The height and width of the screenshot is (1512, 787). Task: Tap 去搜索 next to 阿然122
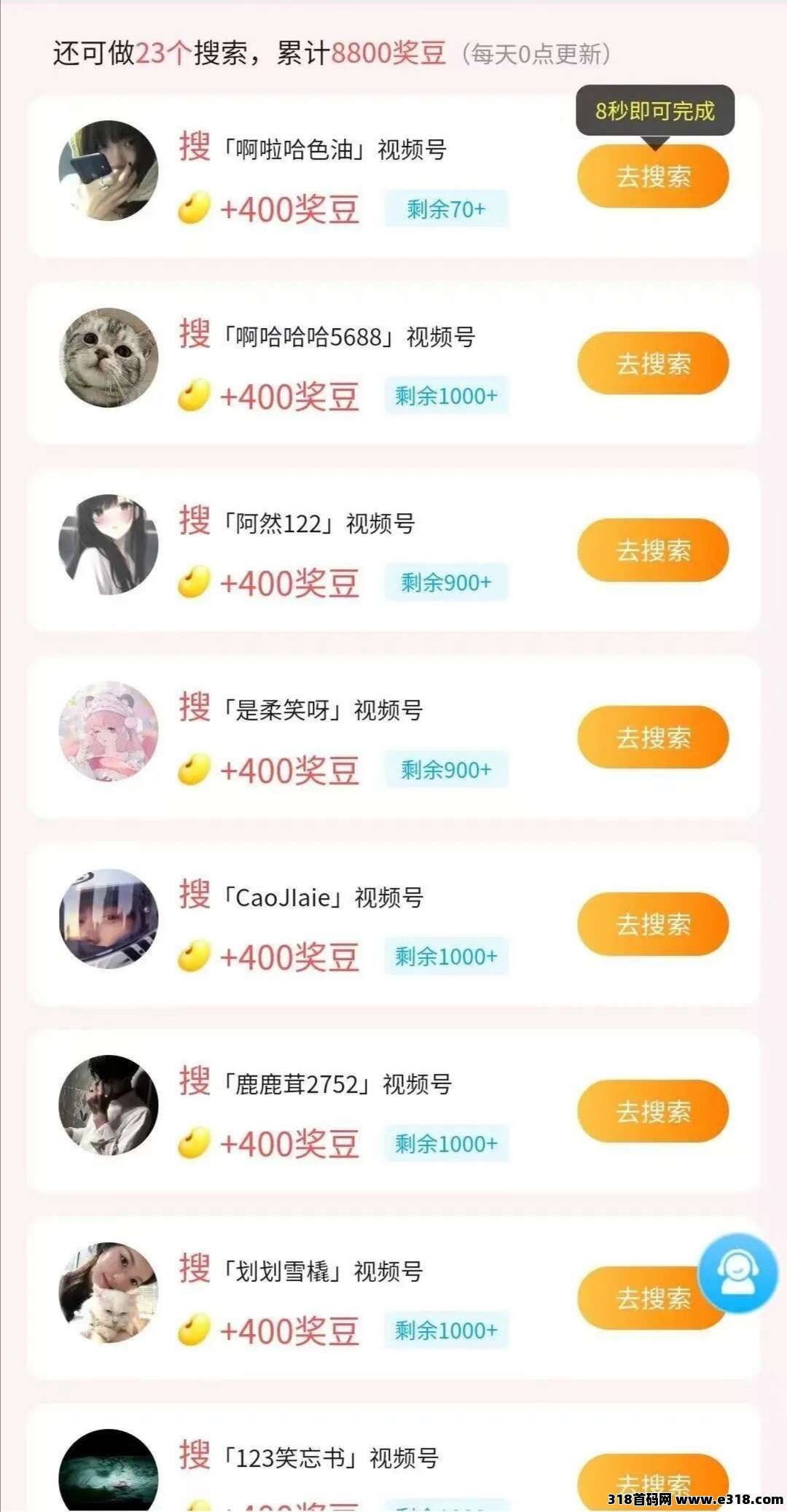pos(653,550)
